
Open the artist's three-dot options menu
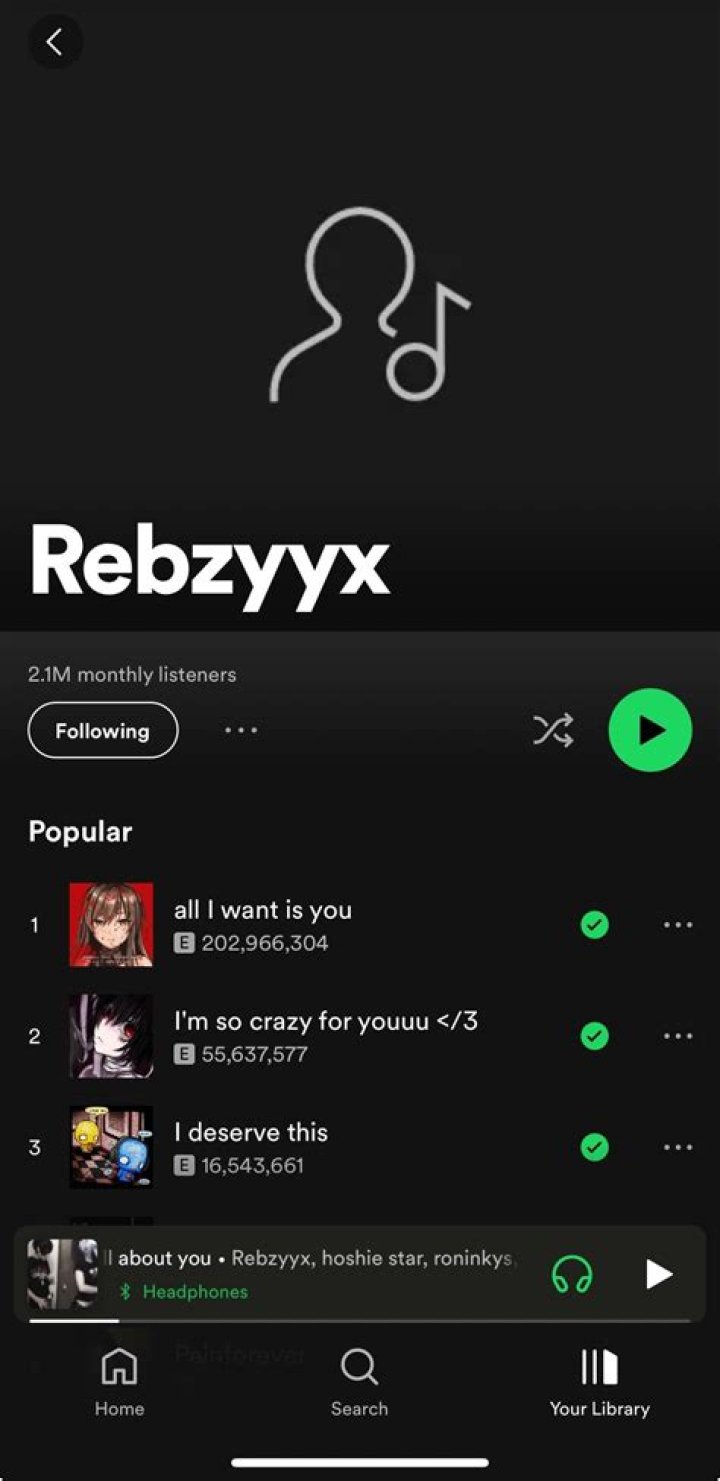pyautogui.click(x=240, y=731)
